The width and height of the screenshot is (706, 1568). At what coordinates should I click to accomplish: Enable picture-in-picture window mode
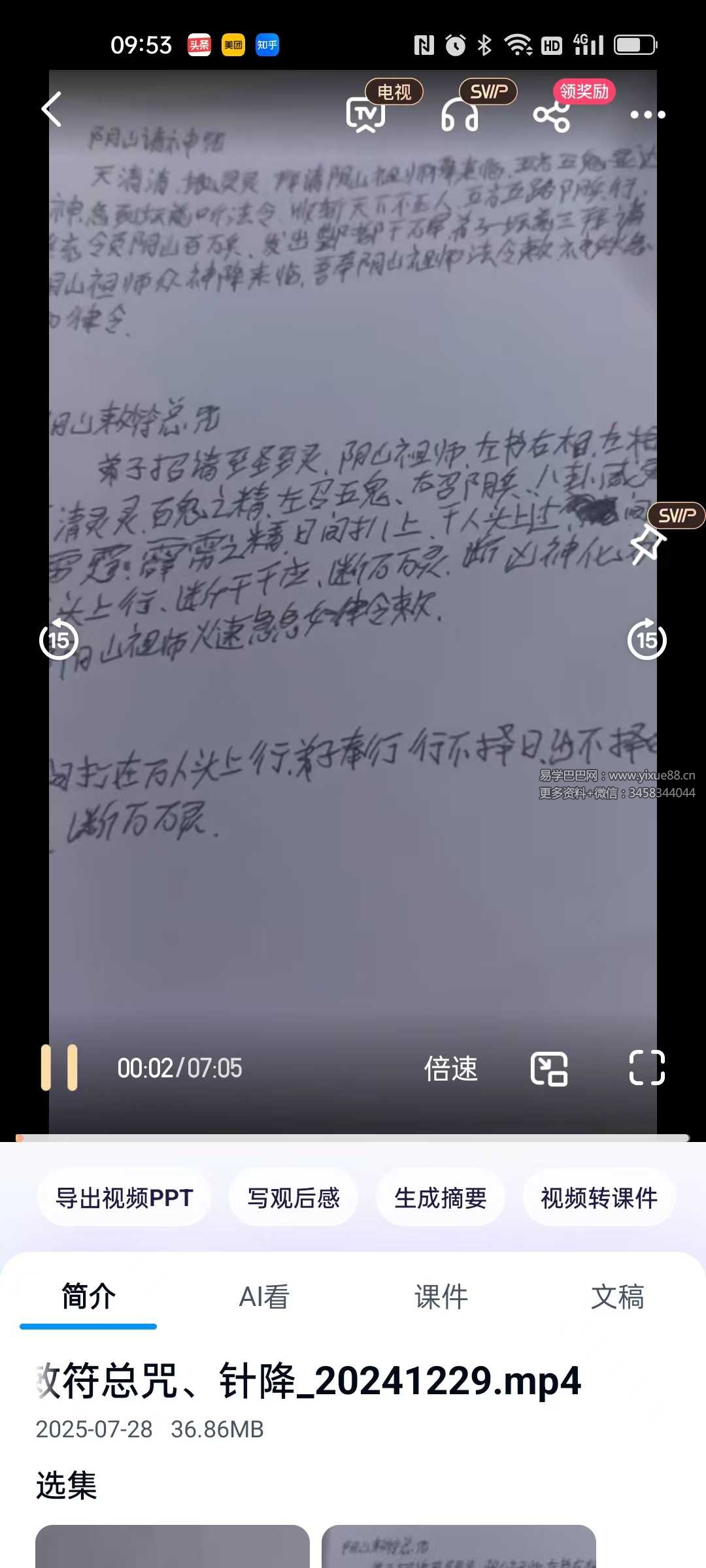[x=548, y=1069]
